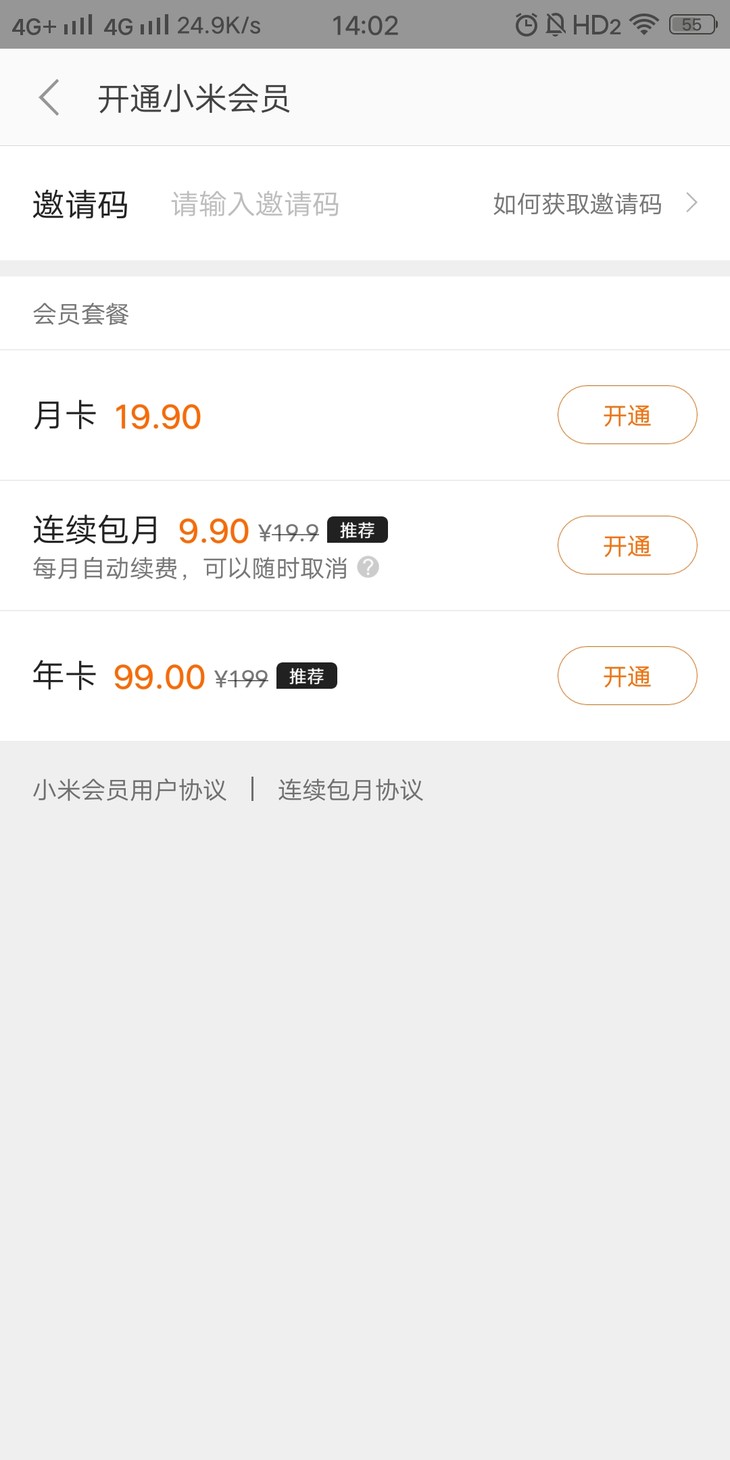Activate the 年卡 99.00 plan
Viewport: 730px width, 1460px height.
[x=627, y=676]
